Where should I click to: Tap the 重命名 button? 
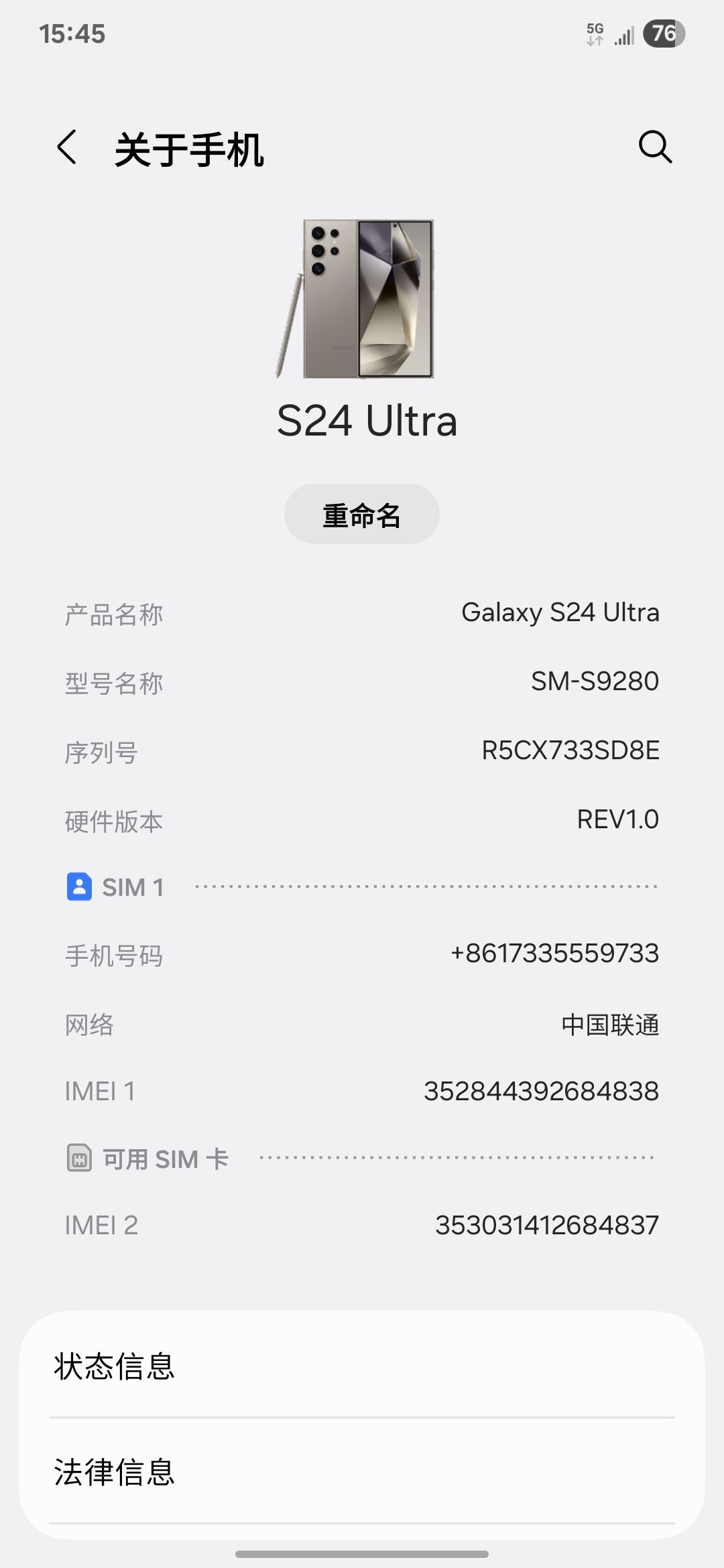[x=362, y=514]
